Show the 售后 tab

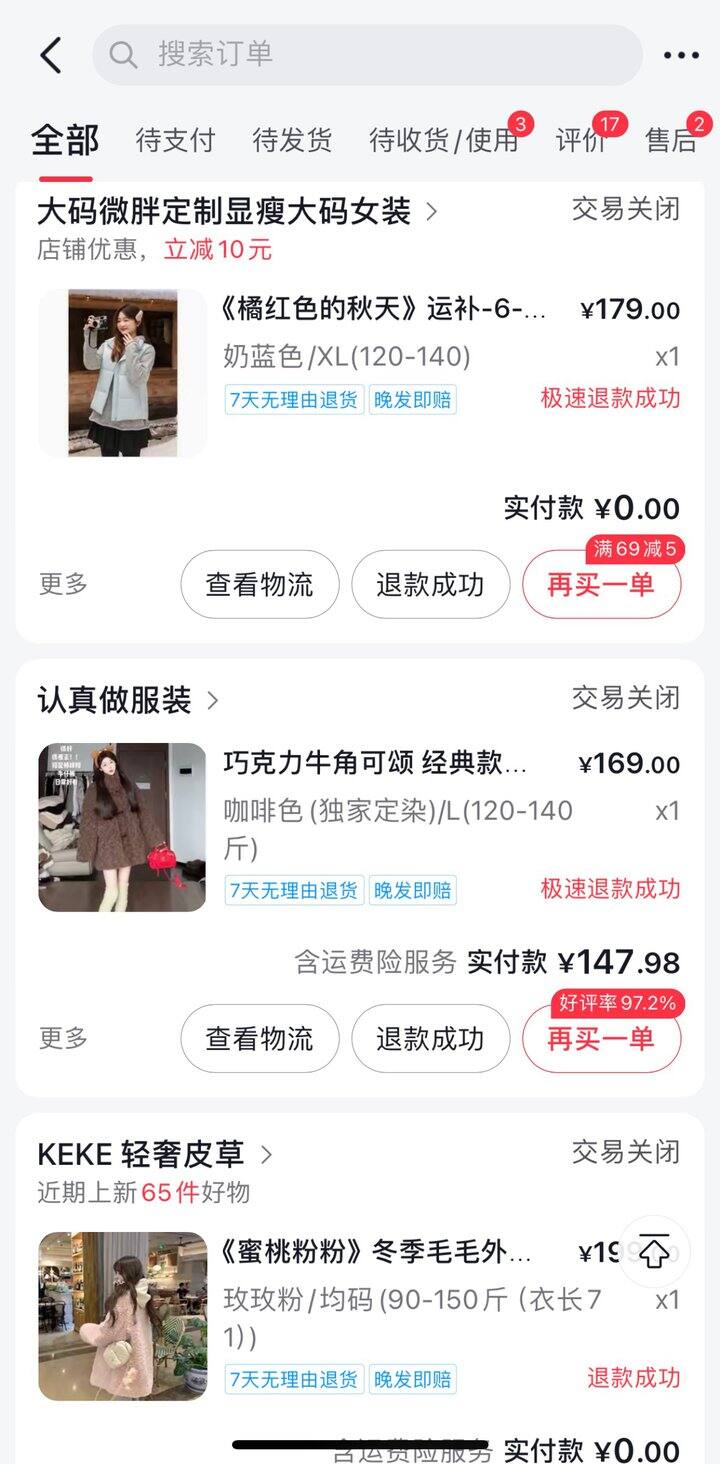coord(671,141)
